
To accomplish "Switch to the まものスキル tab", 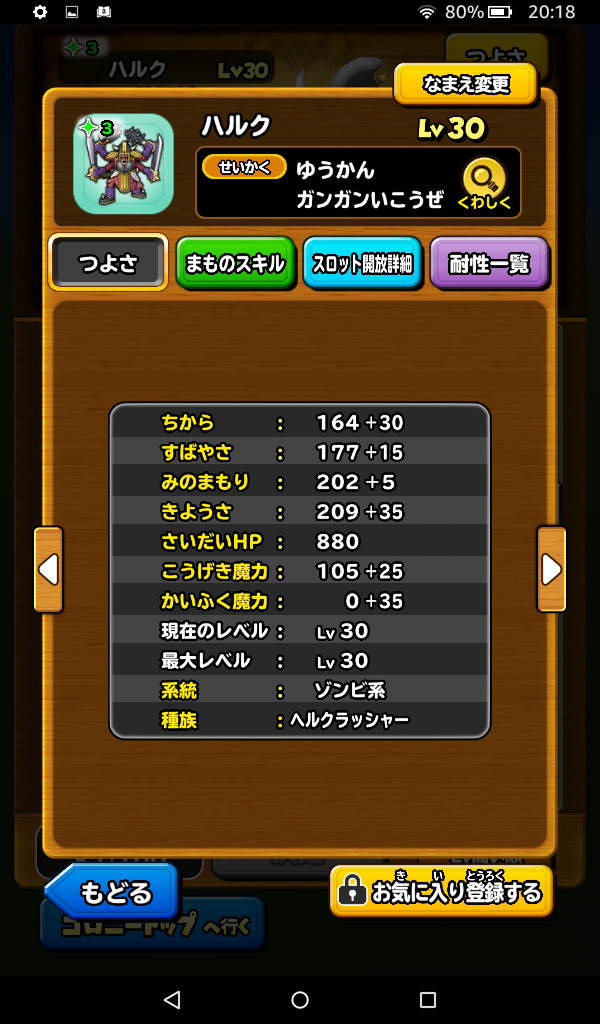I will tap(235, 264).
